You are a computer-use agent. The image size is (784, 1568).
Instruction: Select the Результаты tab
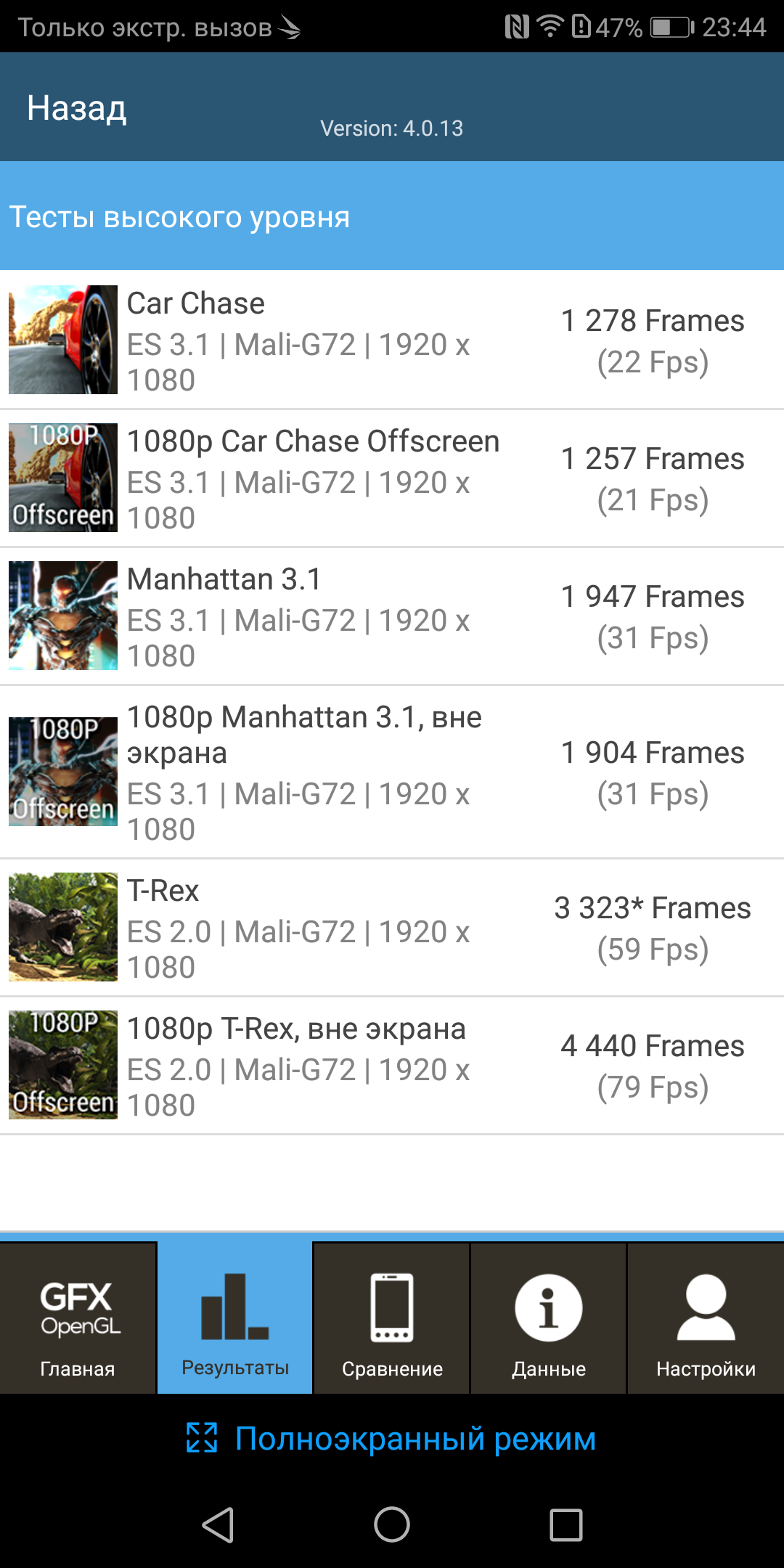pos(235,1318)
